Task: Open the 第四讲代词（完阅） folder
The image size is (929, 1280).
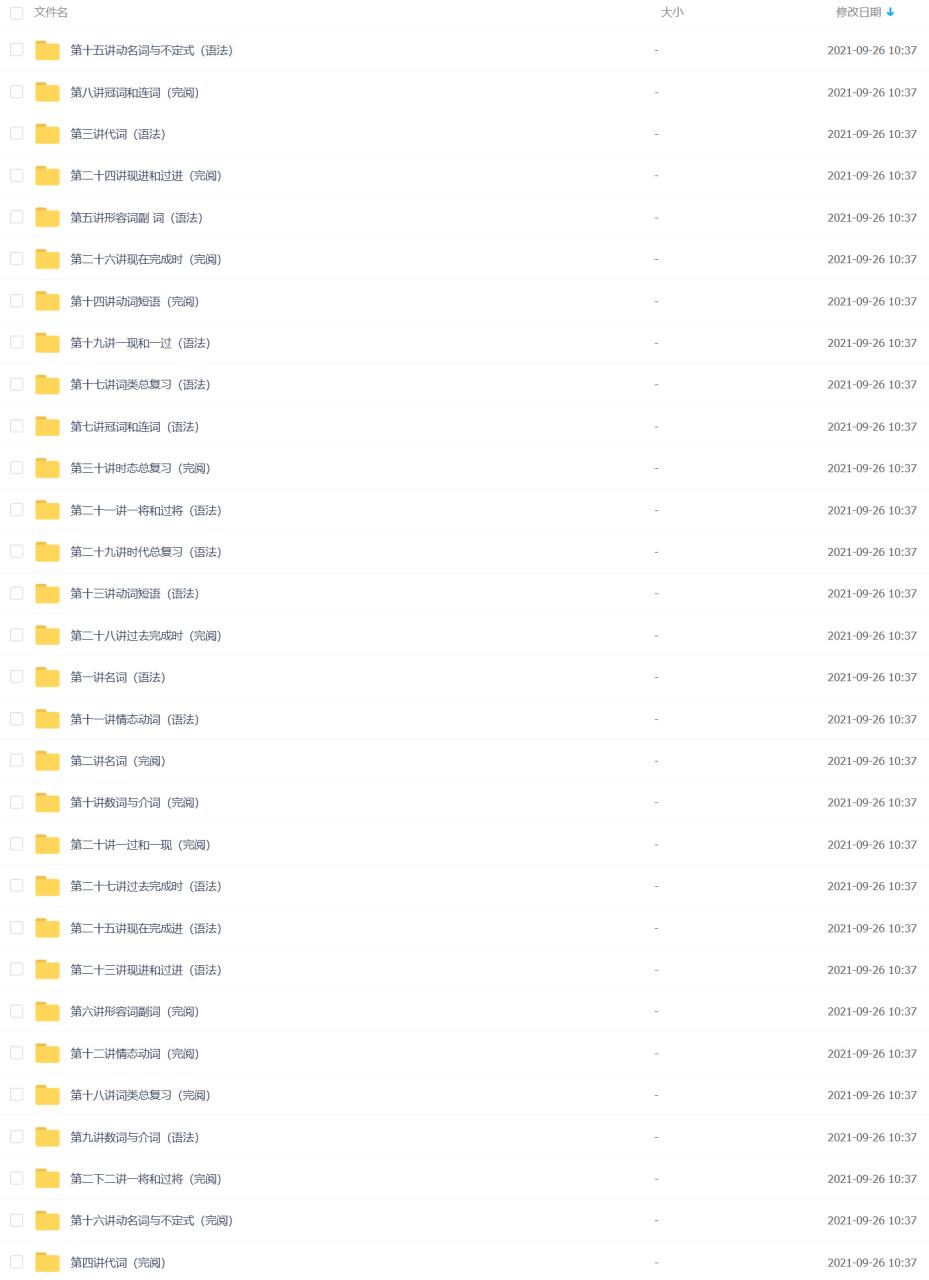Action: point(118,1262)
